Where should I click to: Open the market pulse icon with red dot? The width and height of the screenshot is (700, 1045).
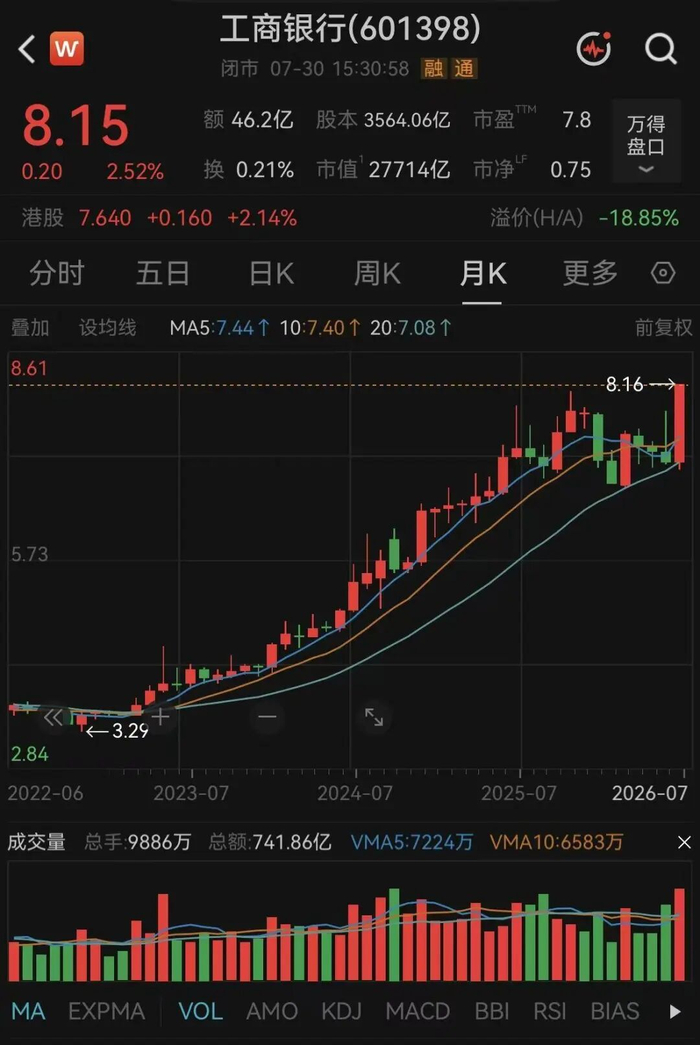pyautogui.click(x=593, y=48)
